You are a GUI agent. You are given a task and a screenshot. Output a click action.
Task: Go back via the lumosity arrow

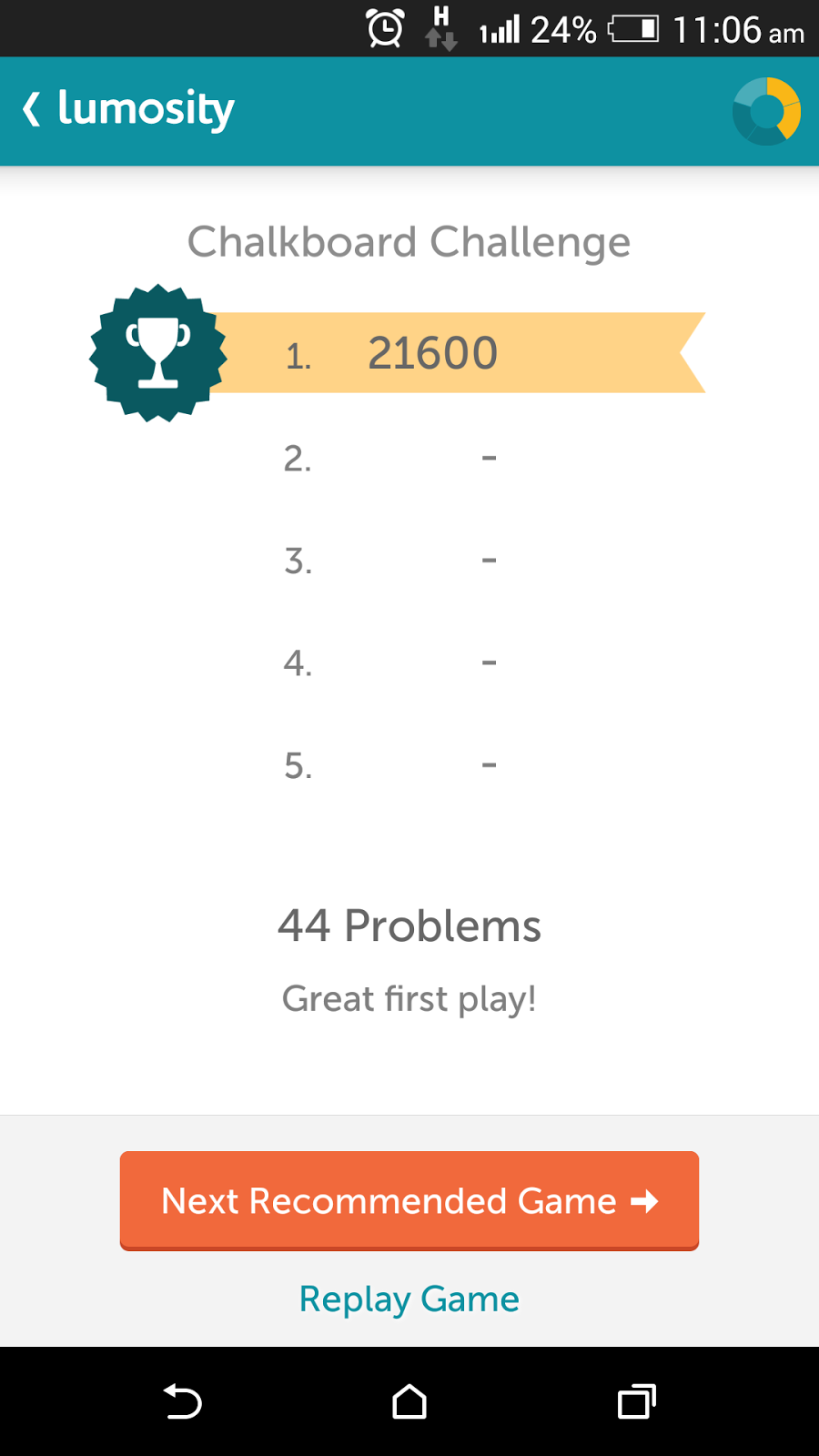point(32,109)
